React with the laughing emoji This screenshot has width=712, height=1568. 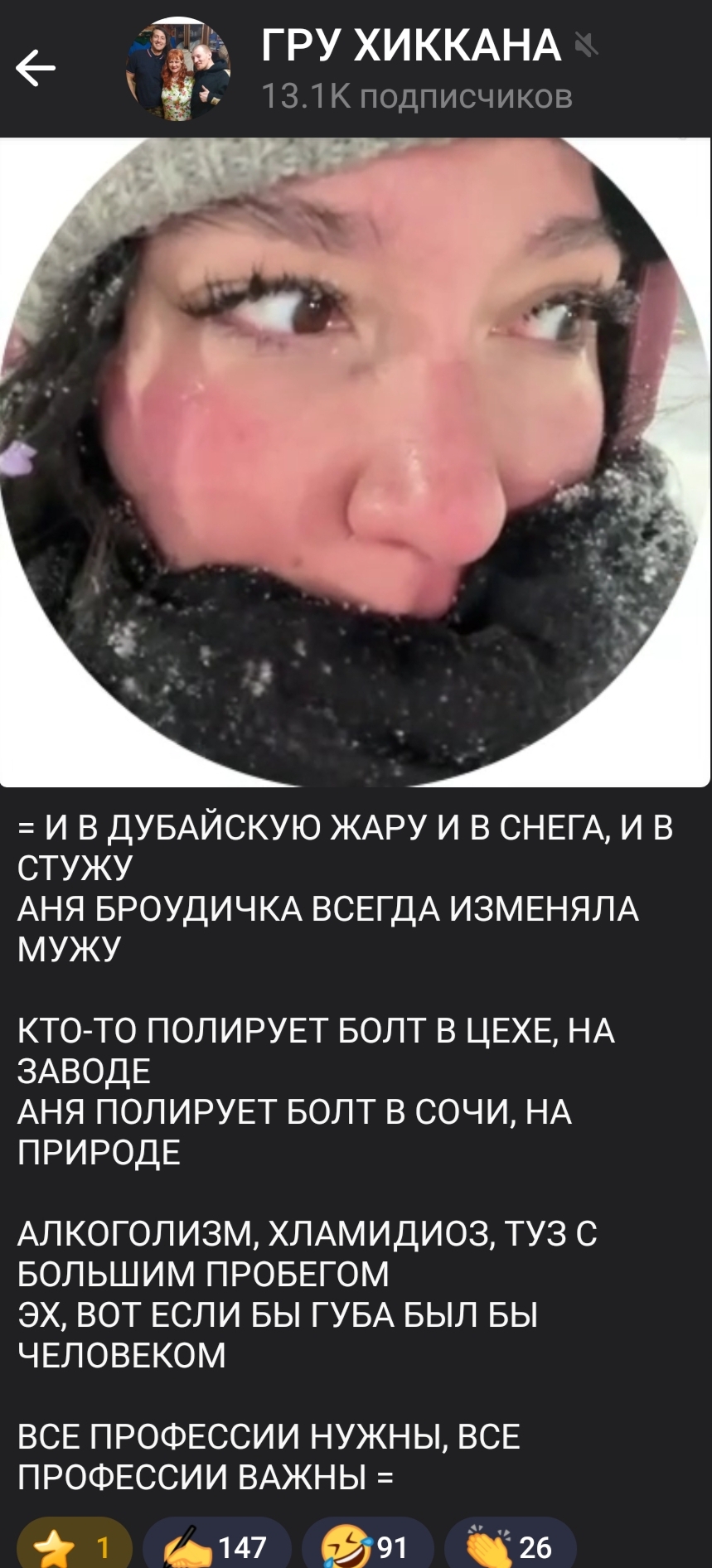pos(367,1546)
